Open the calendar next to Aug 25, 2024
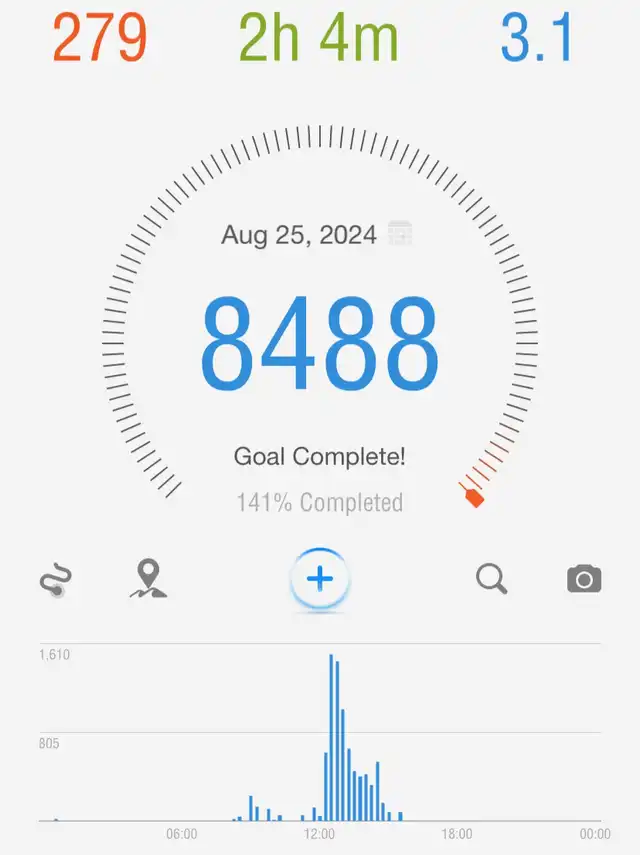 click(x=400, y=234)
